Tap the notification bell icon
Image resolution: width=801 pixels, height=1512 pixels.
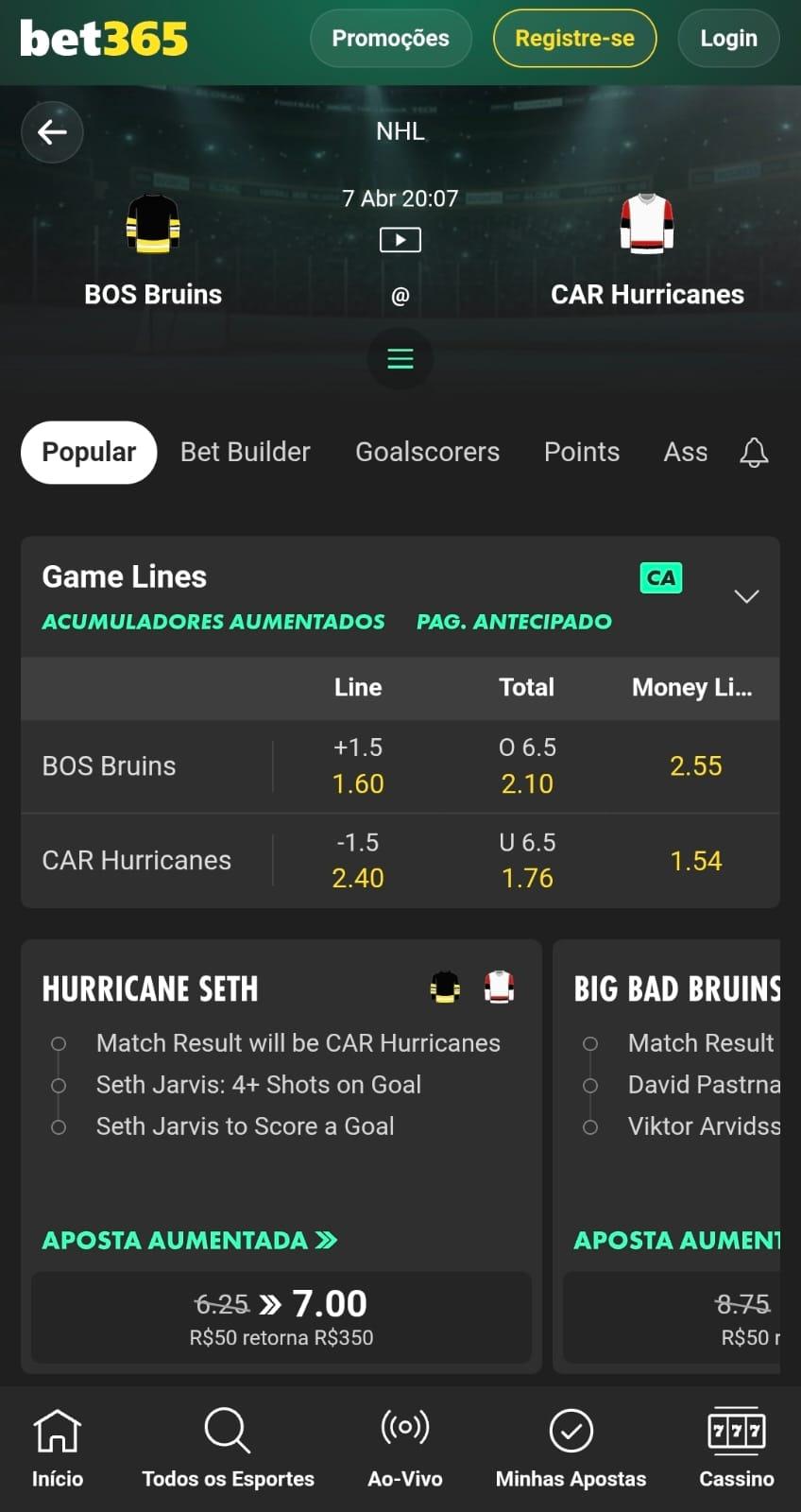[754, 453]
